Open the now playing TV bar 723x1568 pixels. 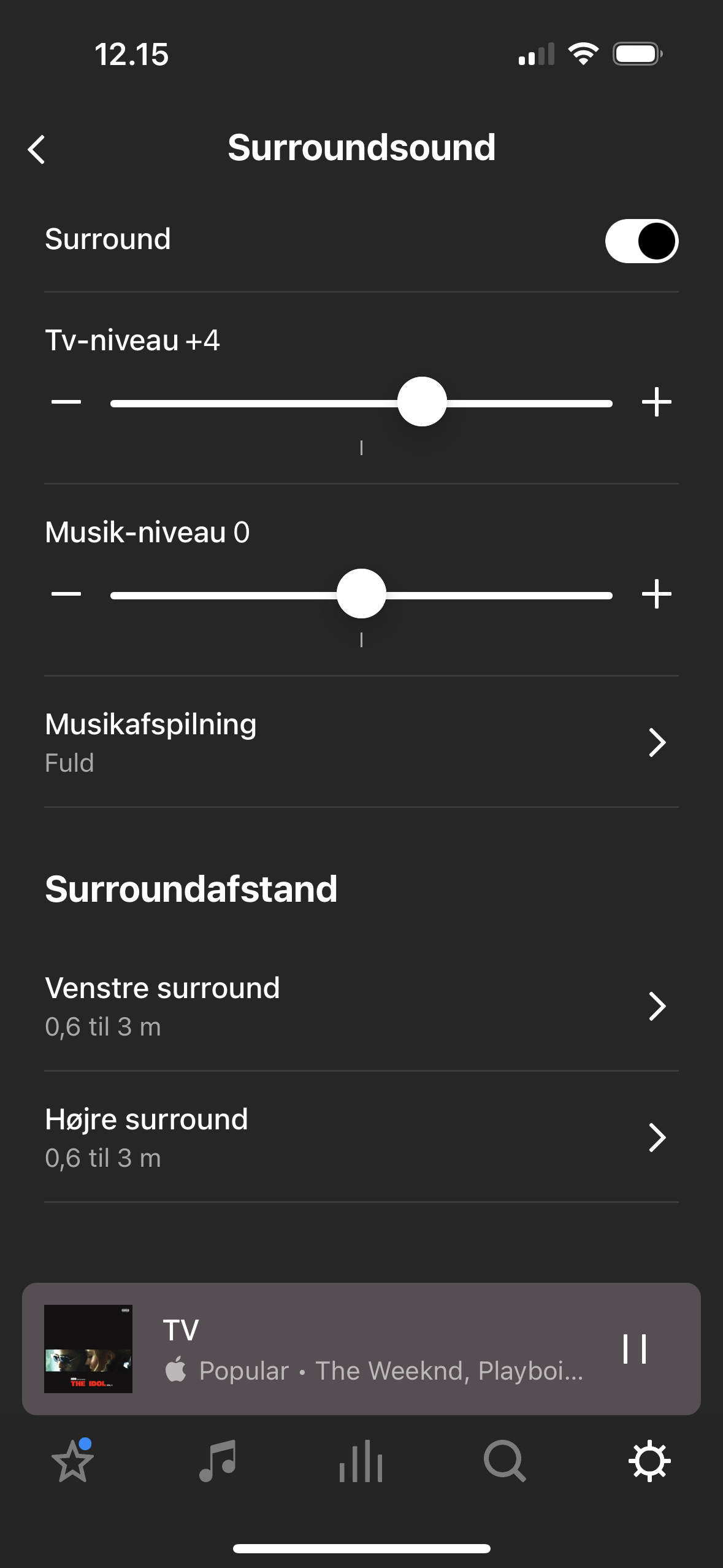pos(361,1349)
